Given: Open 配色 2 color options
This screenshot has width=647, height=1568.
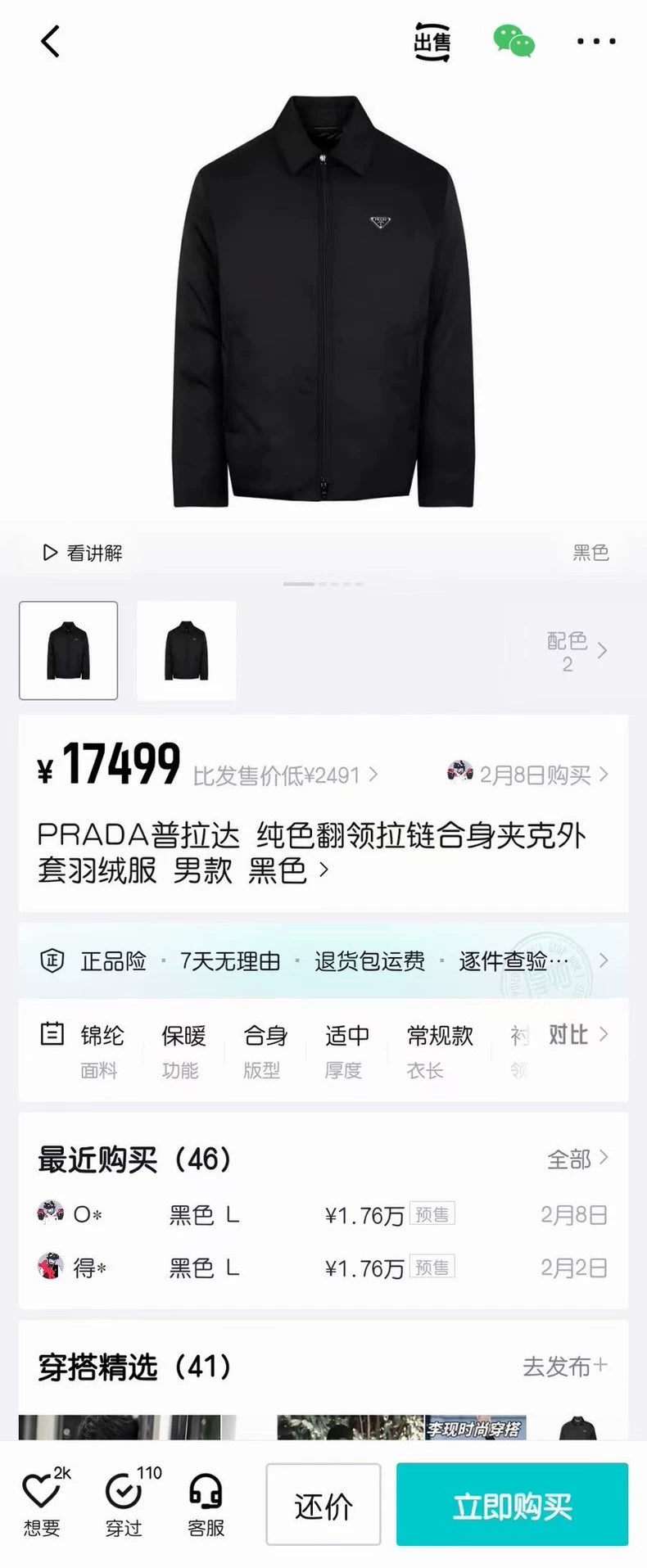Looking at the screenshot, I should (x=577, y=651).
